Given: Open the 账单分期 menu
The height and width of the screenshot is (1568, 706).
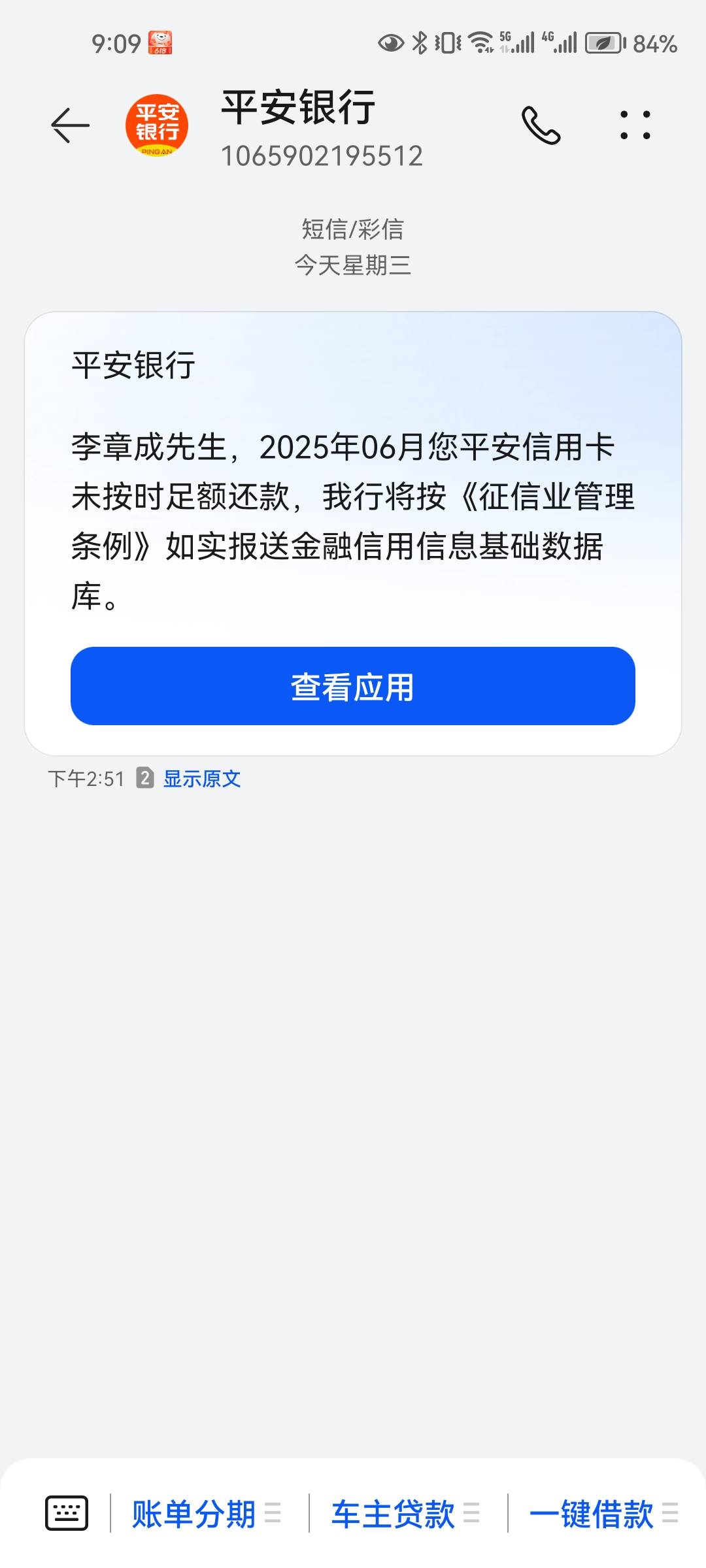Looking at the screenshot, I should click(207, 1514).
